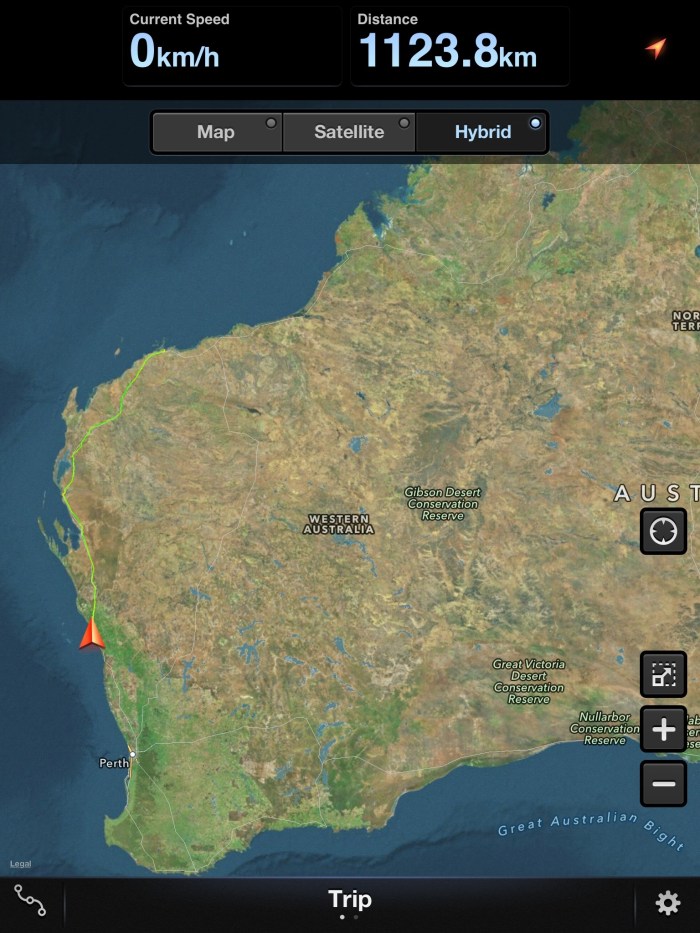Zoom out with the minus button
Viewport: 700px width, 933px height.
tap(663, 783)
